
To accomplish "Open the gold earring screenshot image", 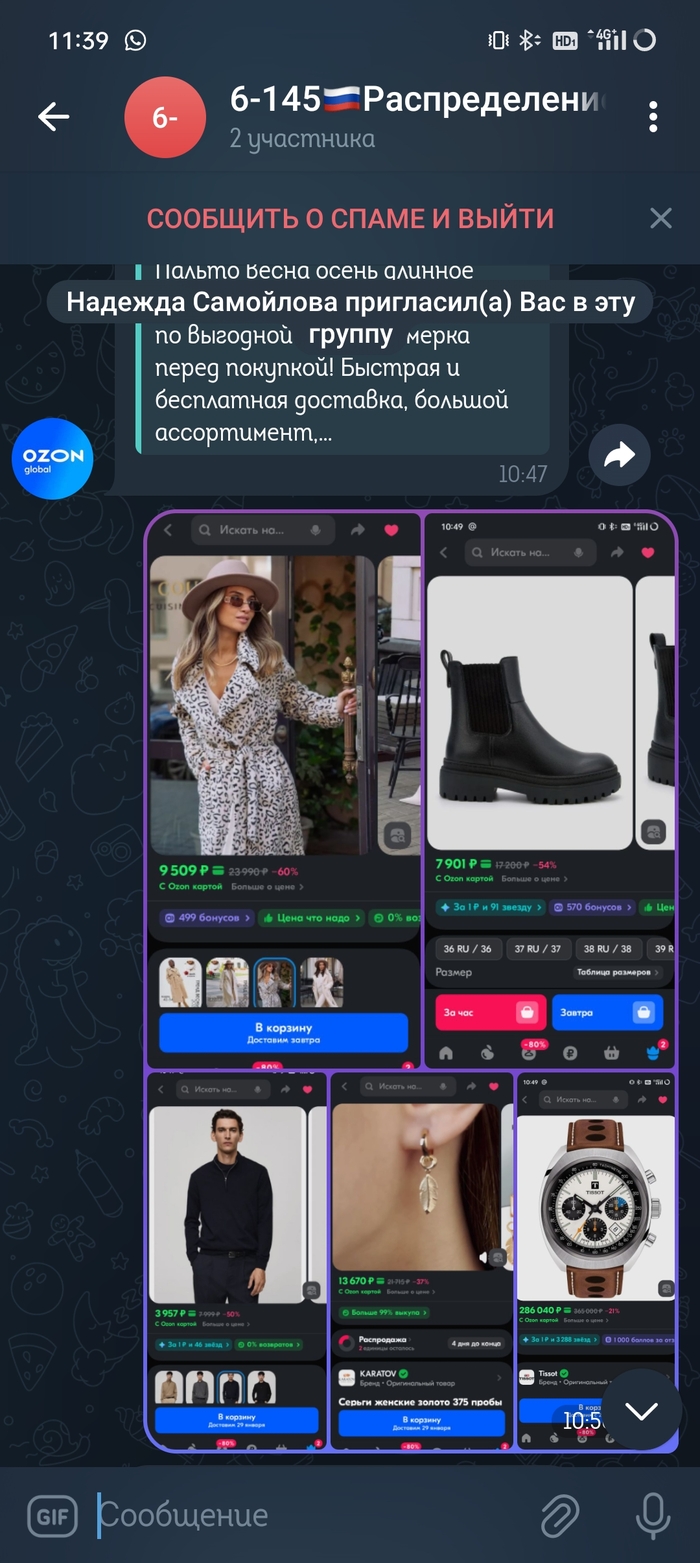I will click(x=421, y=1260).
